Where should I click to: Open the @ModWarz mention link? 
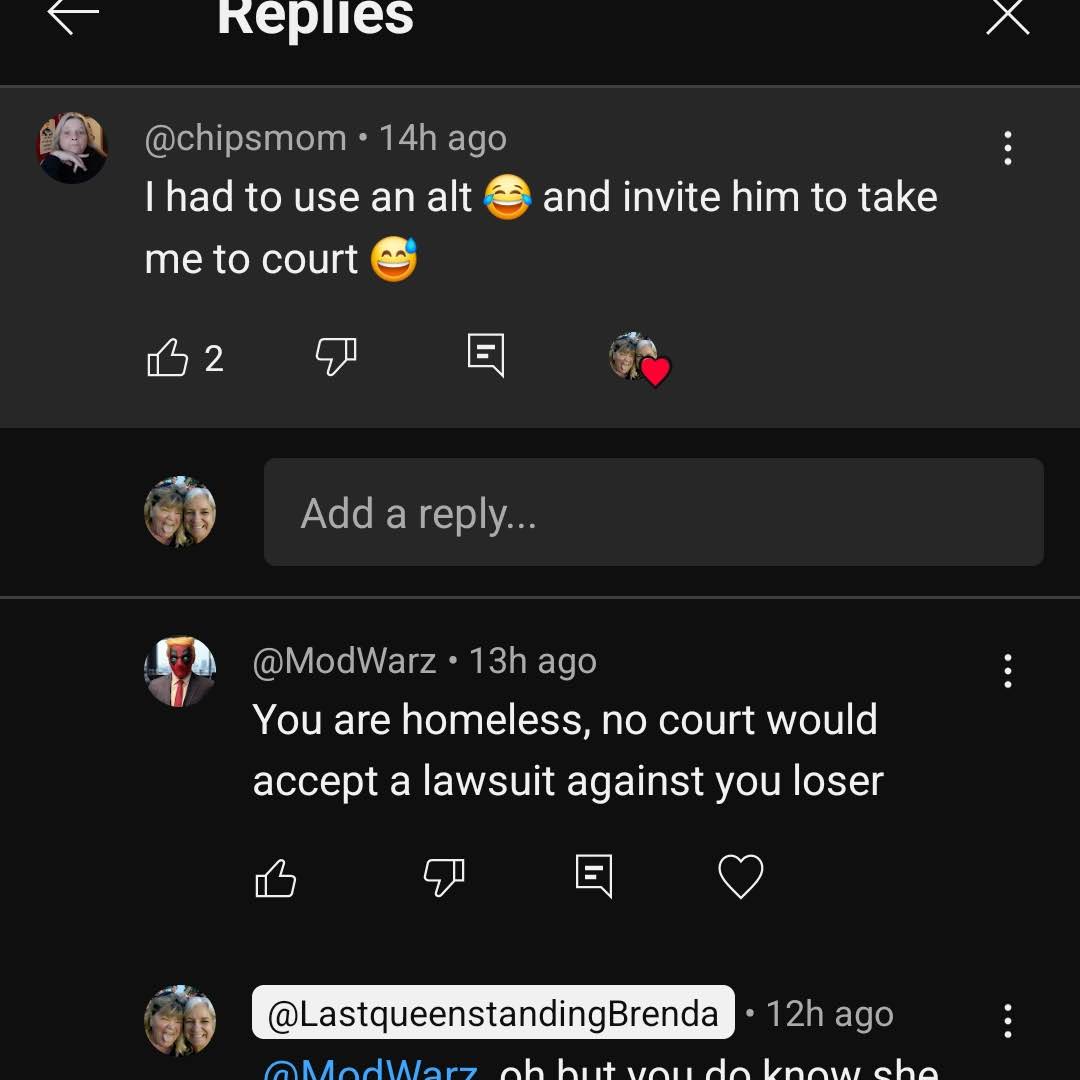(369, 1068)
